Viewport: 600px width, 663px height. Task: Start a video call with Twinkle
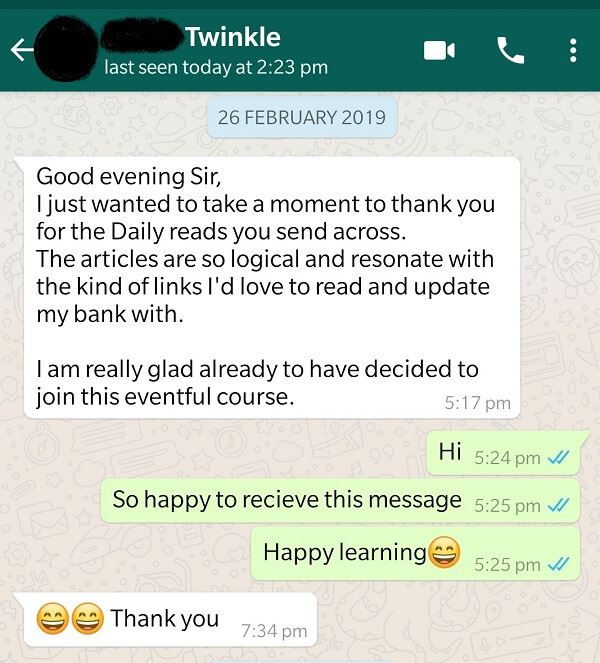point(439,50)
